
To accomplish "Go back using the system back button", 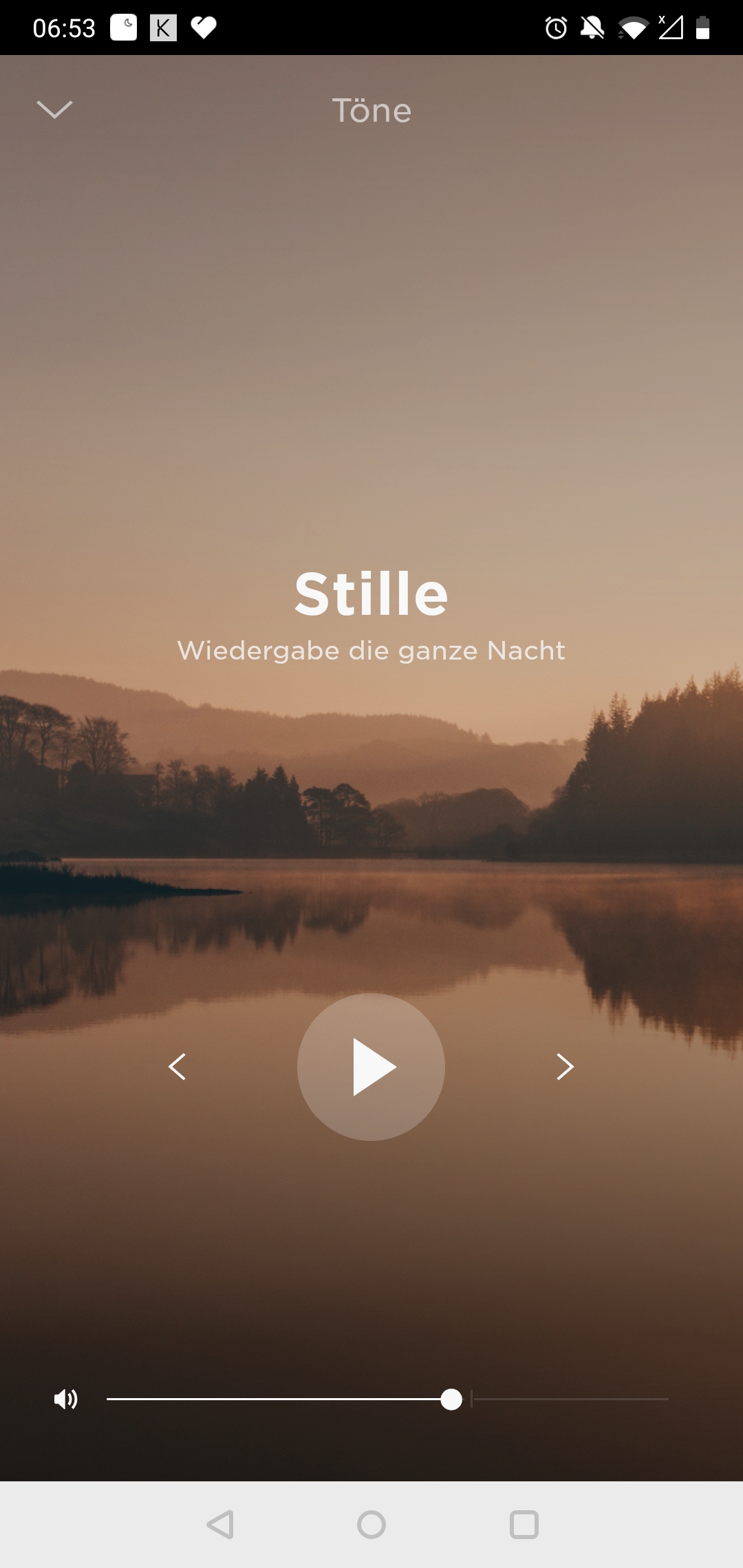I will click(x=220, y=1525).
